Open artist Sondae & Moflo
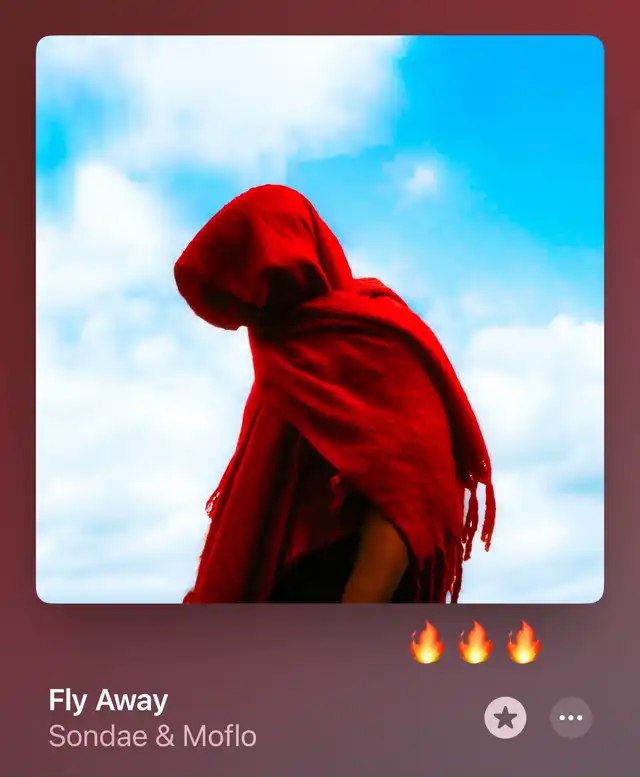 [152, 737]
